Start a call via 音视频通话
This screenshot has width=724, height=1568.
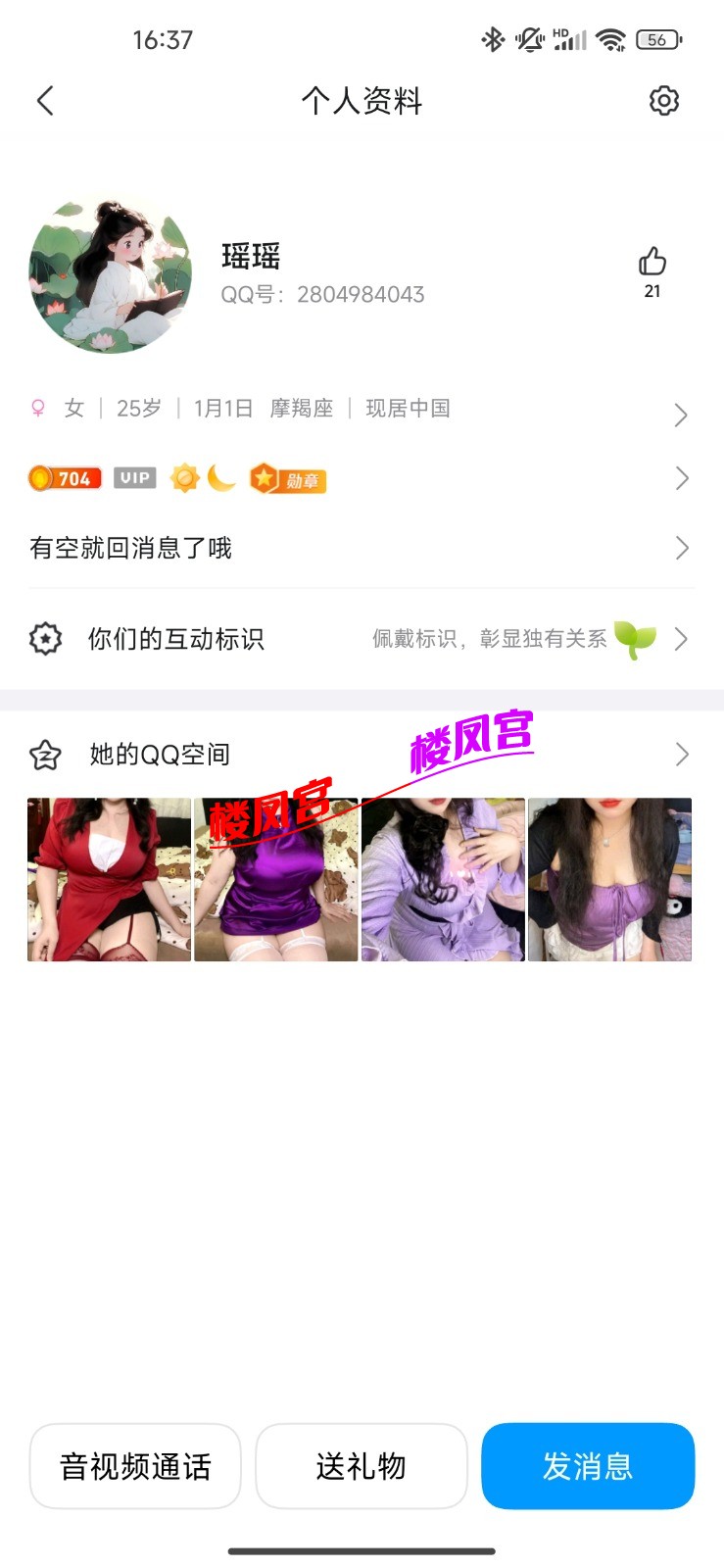135,1465
